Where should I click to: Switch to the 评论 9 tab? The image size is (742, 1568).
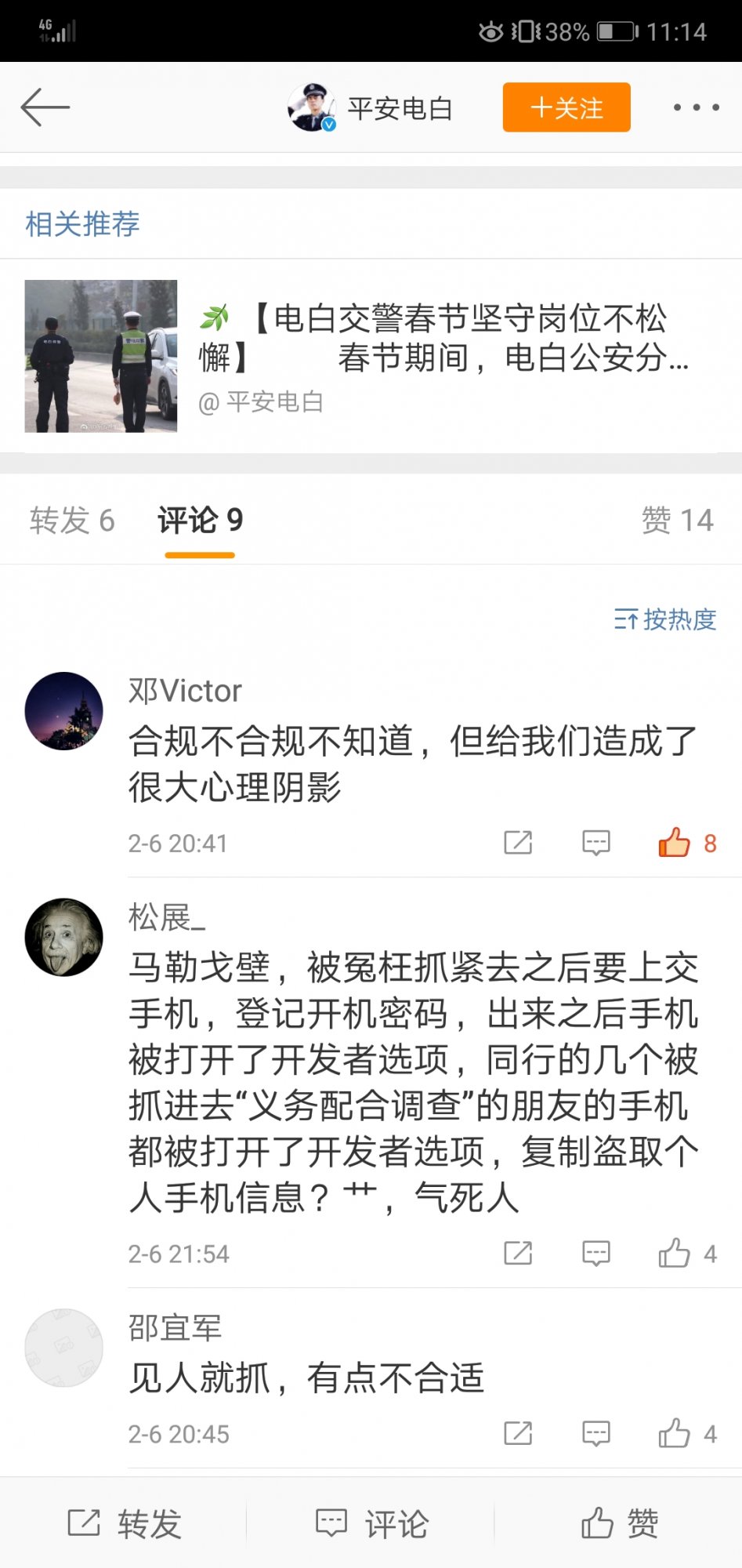pos(200,521)
